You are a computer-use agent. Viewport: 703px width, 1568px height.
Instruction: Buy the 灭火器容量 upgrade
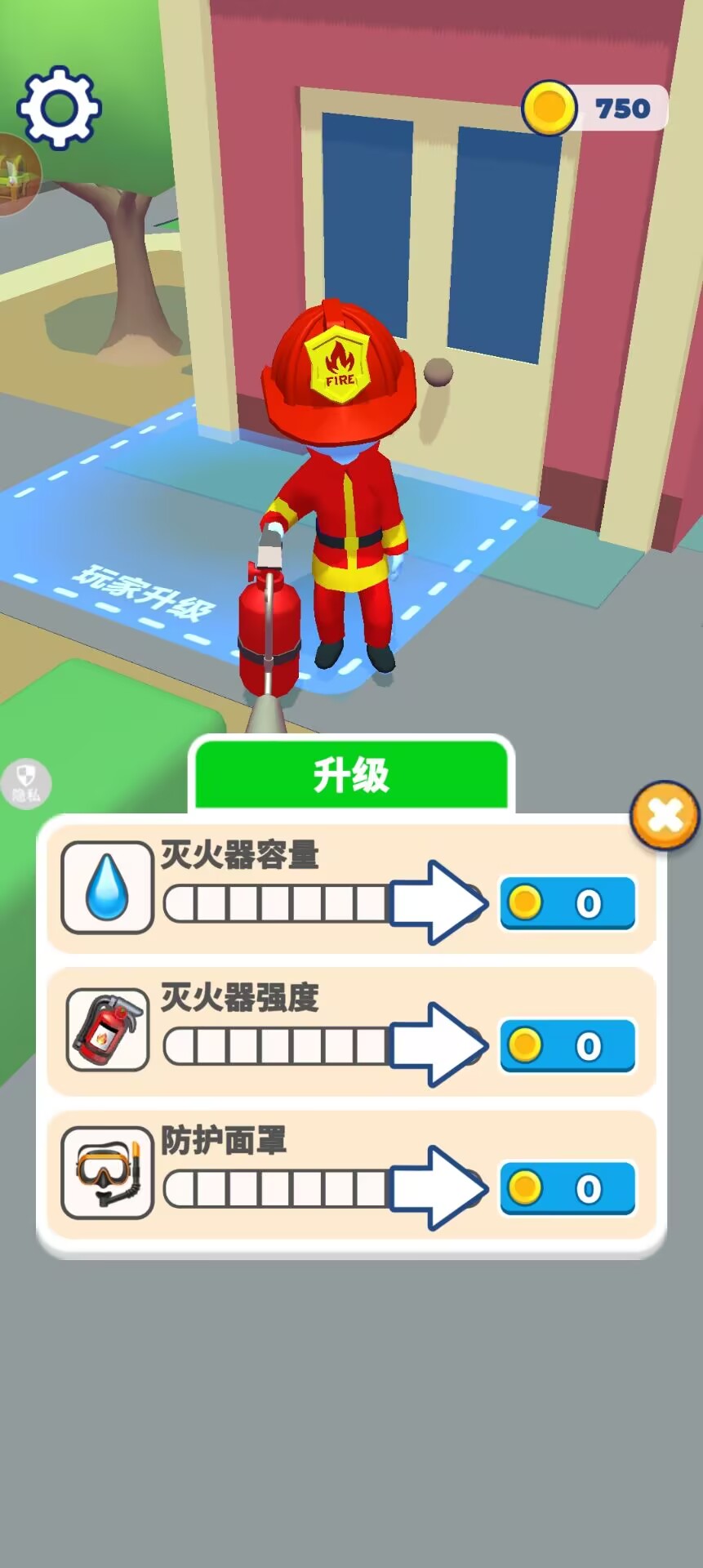567,903
